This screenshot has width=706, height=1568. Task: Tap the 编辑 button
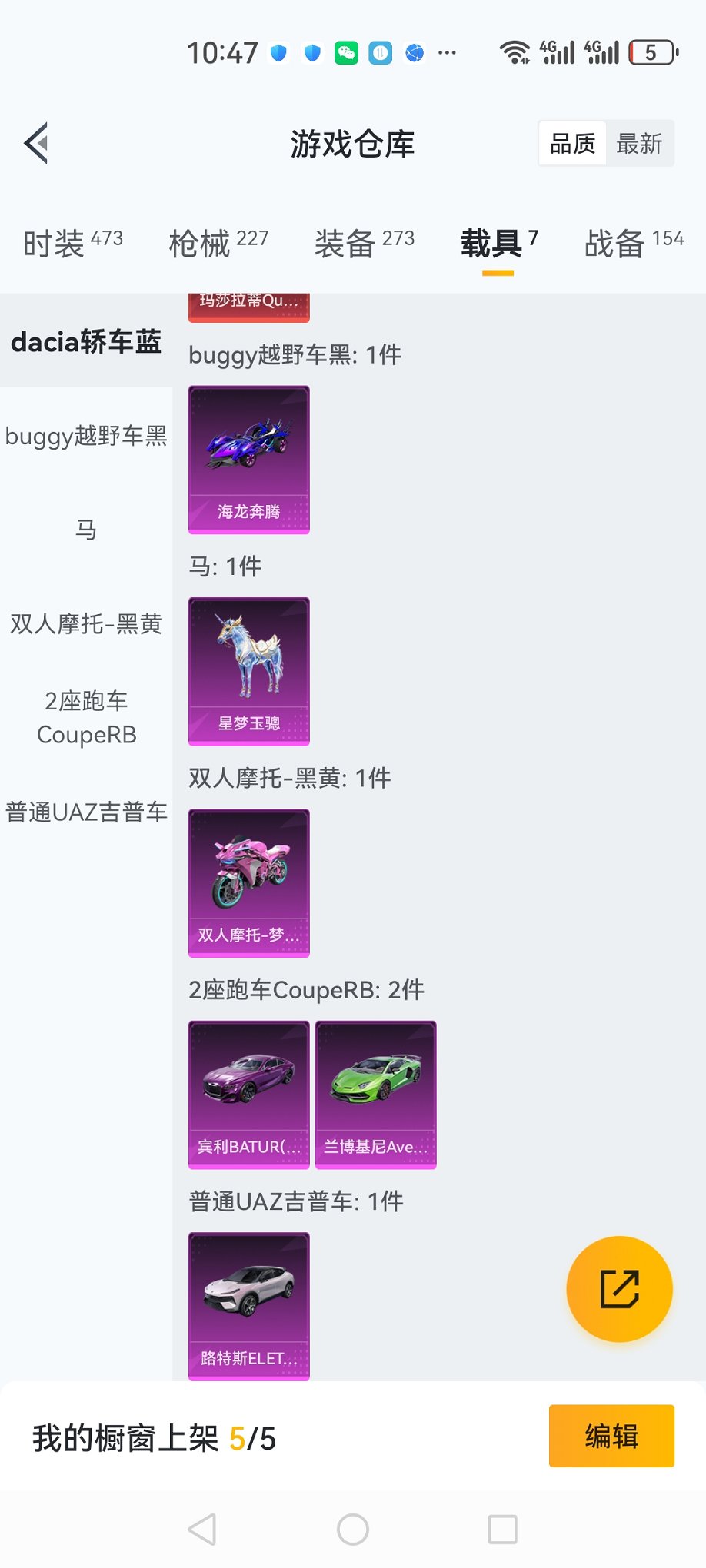[x=611, y=1436]
